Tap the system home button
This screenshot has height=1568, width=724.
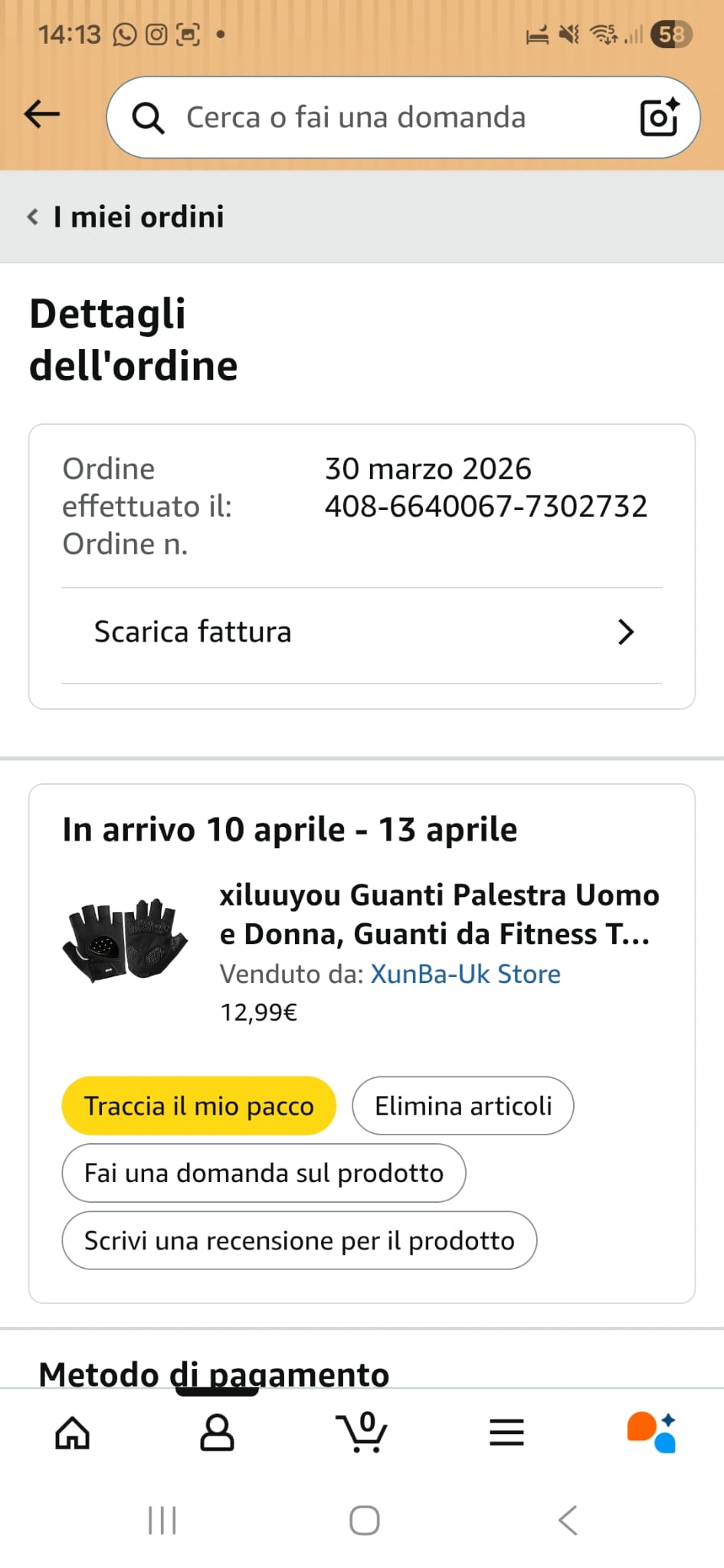click(364, 1521)
